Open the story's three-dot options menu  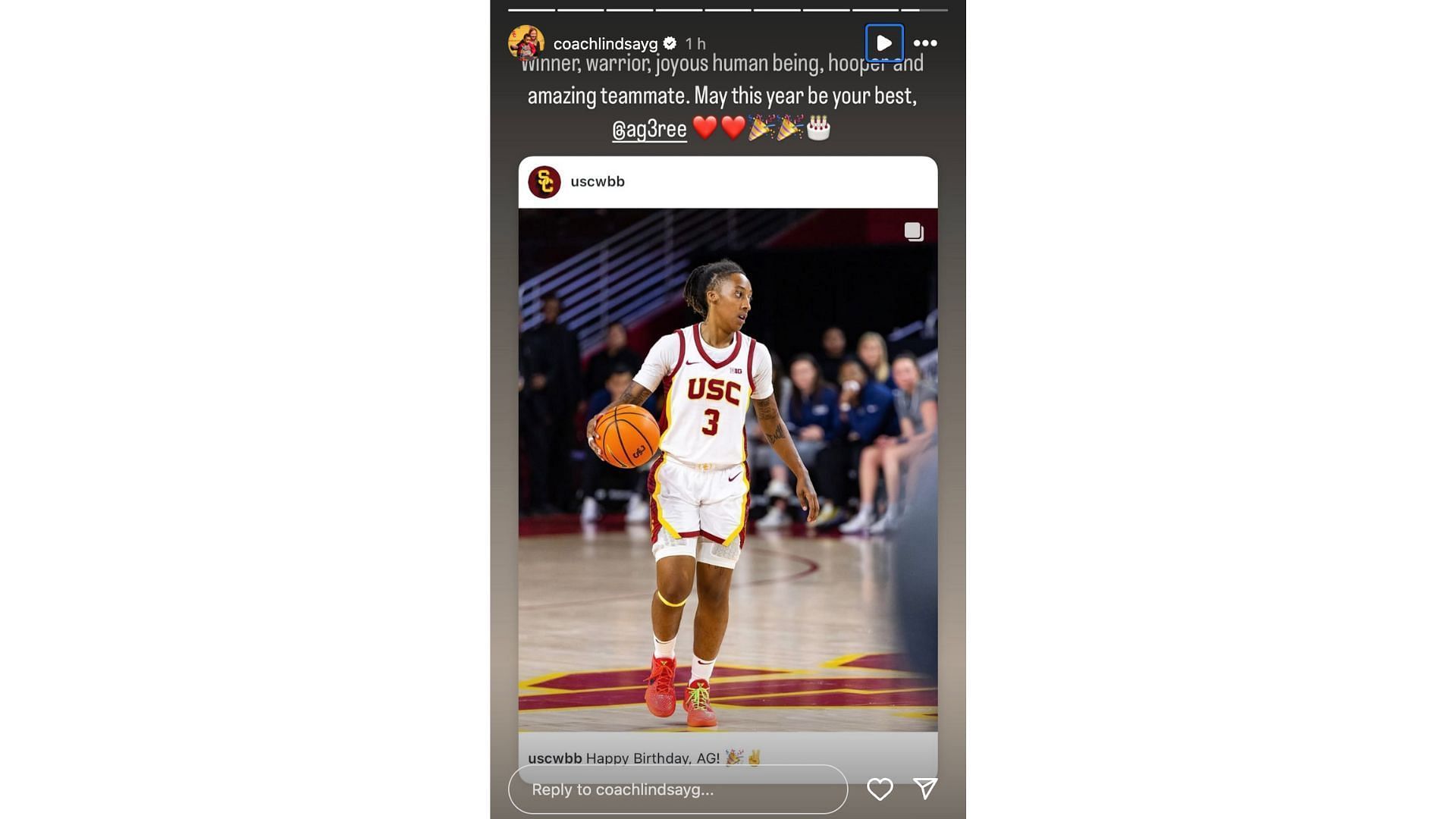click(924, 43)
